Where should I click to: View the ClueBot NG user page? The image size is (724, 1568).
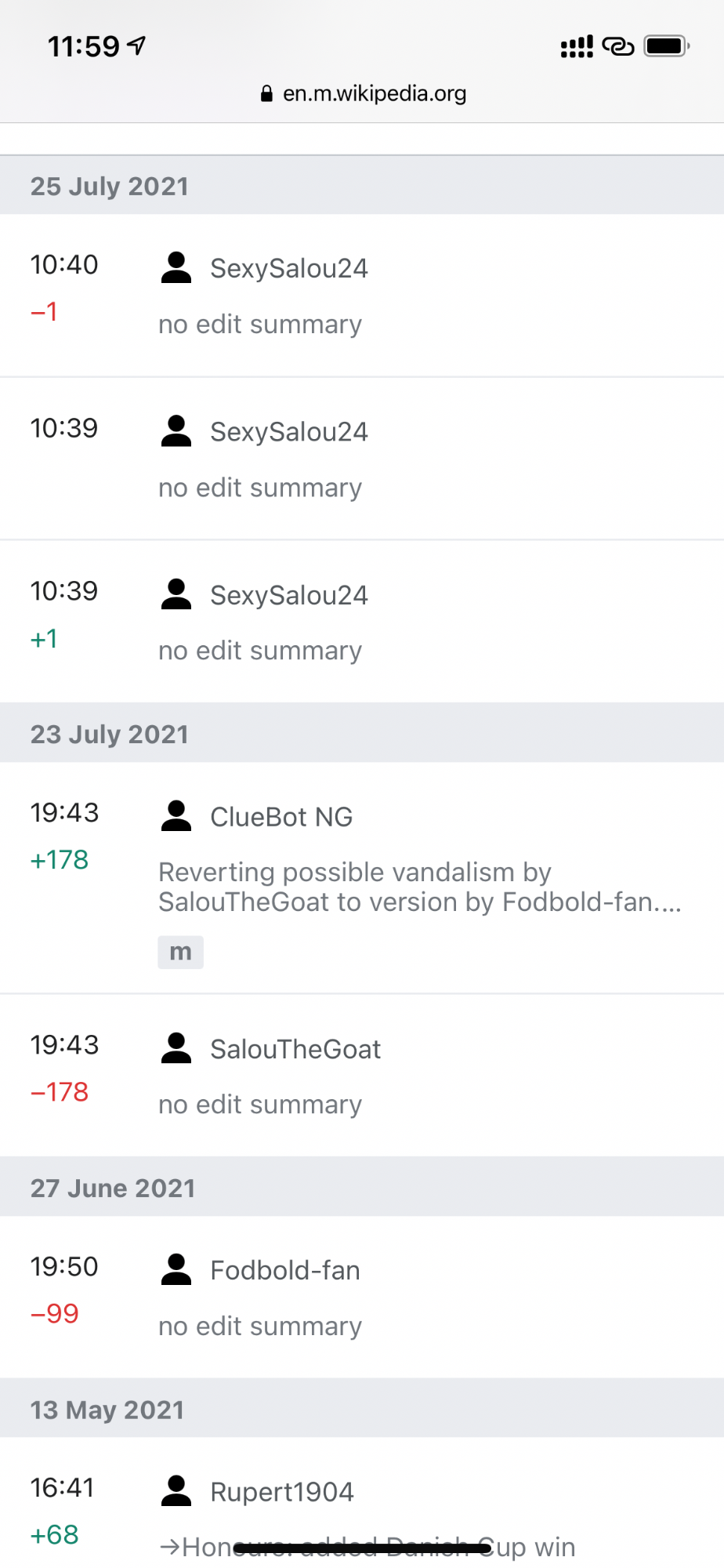click(281, 817)
